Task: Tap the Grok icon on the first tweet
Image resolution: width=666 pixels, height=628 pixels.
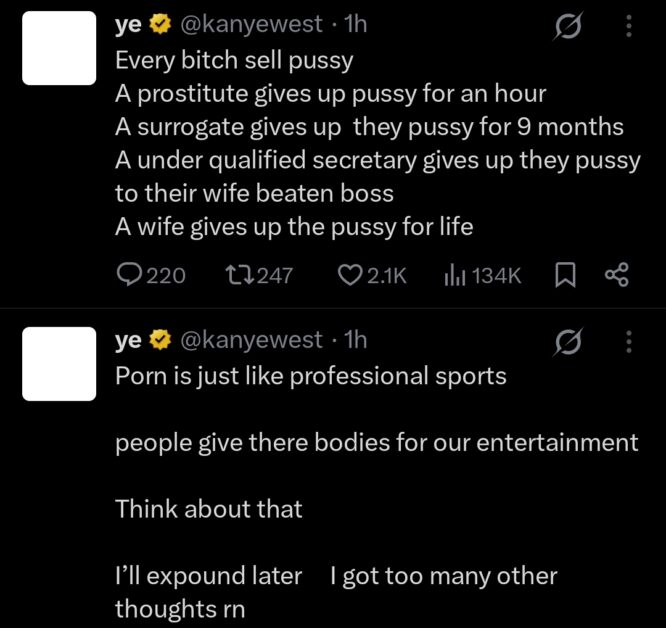Action: coord(570,28)
